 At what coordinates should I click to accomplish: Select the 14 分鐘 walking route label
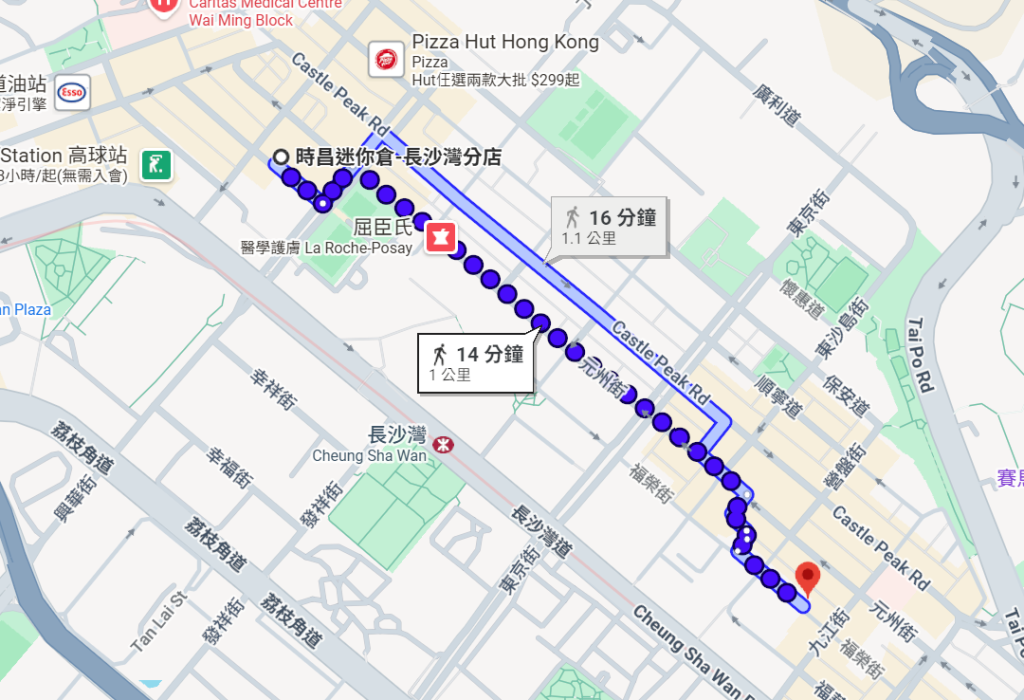(476, 363)
